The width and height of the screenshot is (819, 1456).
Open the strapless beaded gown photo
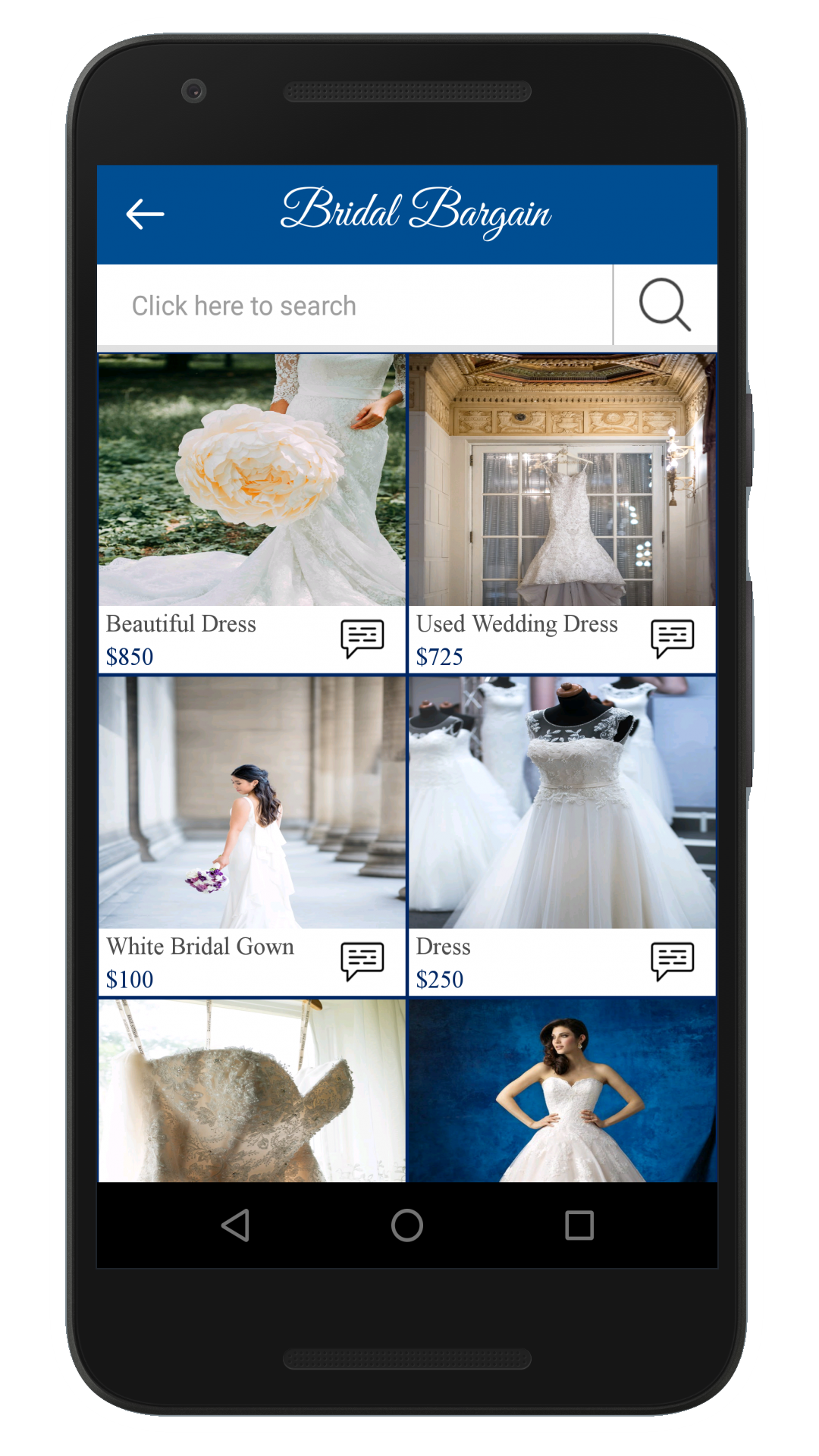[x=252, y=1090]
